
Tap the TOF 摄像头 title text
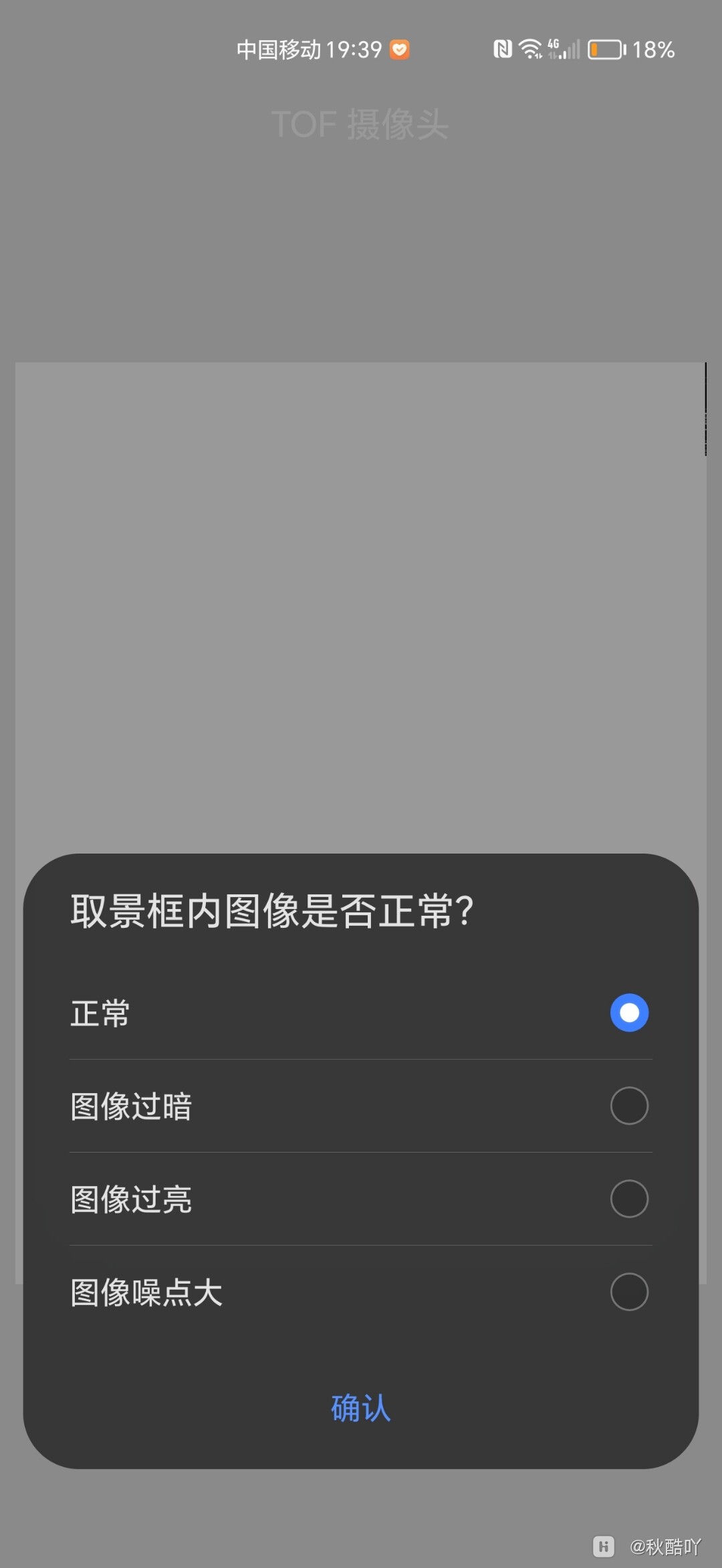pyautogui.click(x=361, y=124)
